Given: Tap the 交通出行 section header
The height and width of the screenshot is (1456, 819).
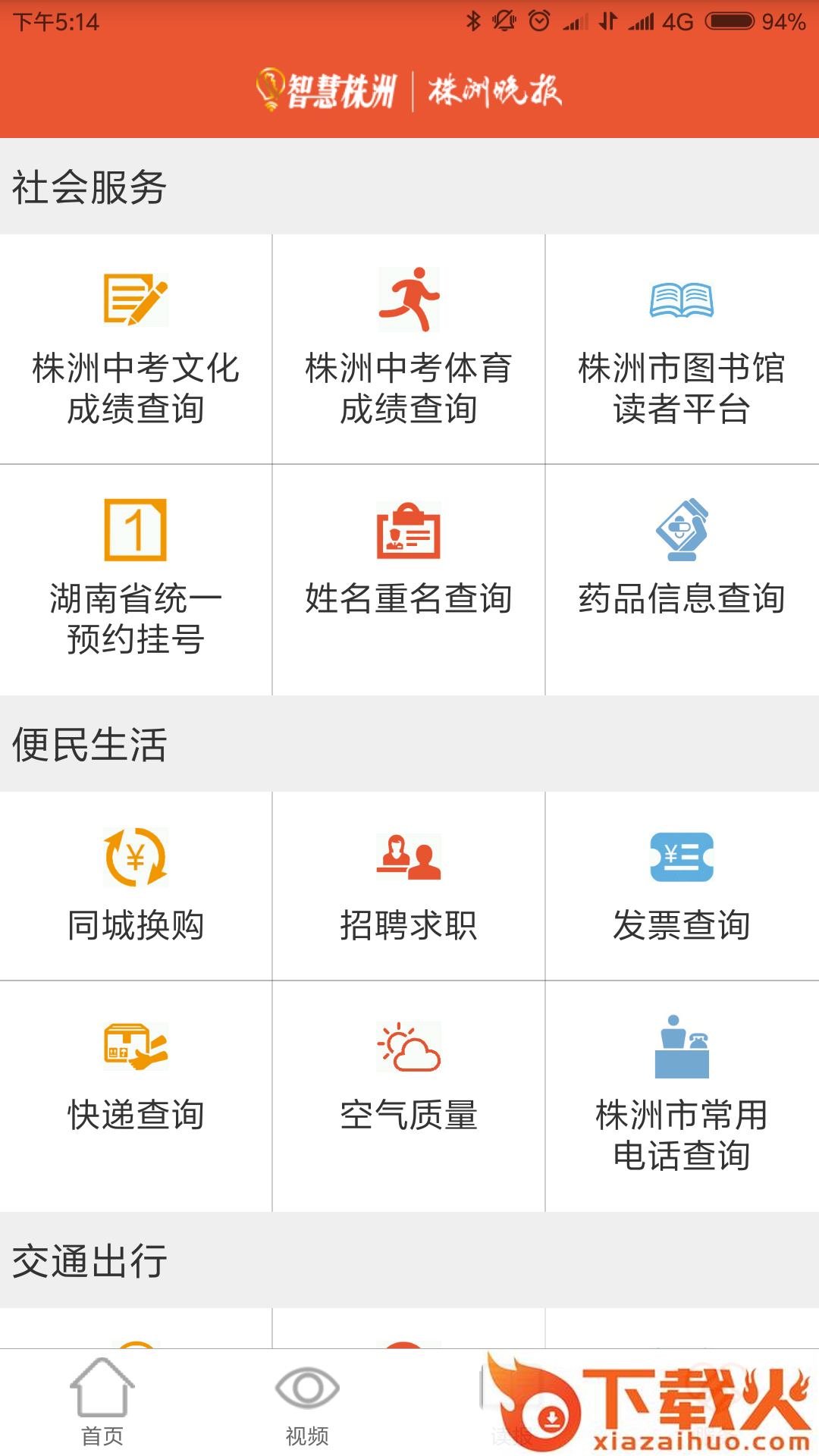Looking at the screenshot, I should click(91, 1259).
